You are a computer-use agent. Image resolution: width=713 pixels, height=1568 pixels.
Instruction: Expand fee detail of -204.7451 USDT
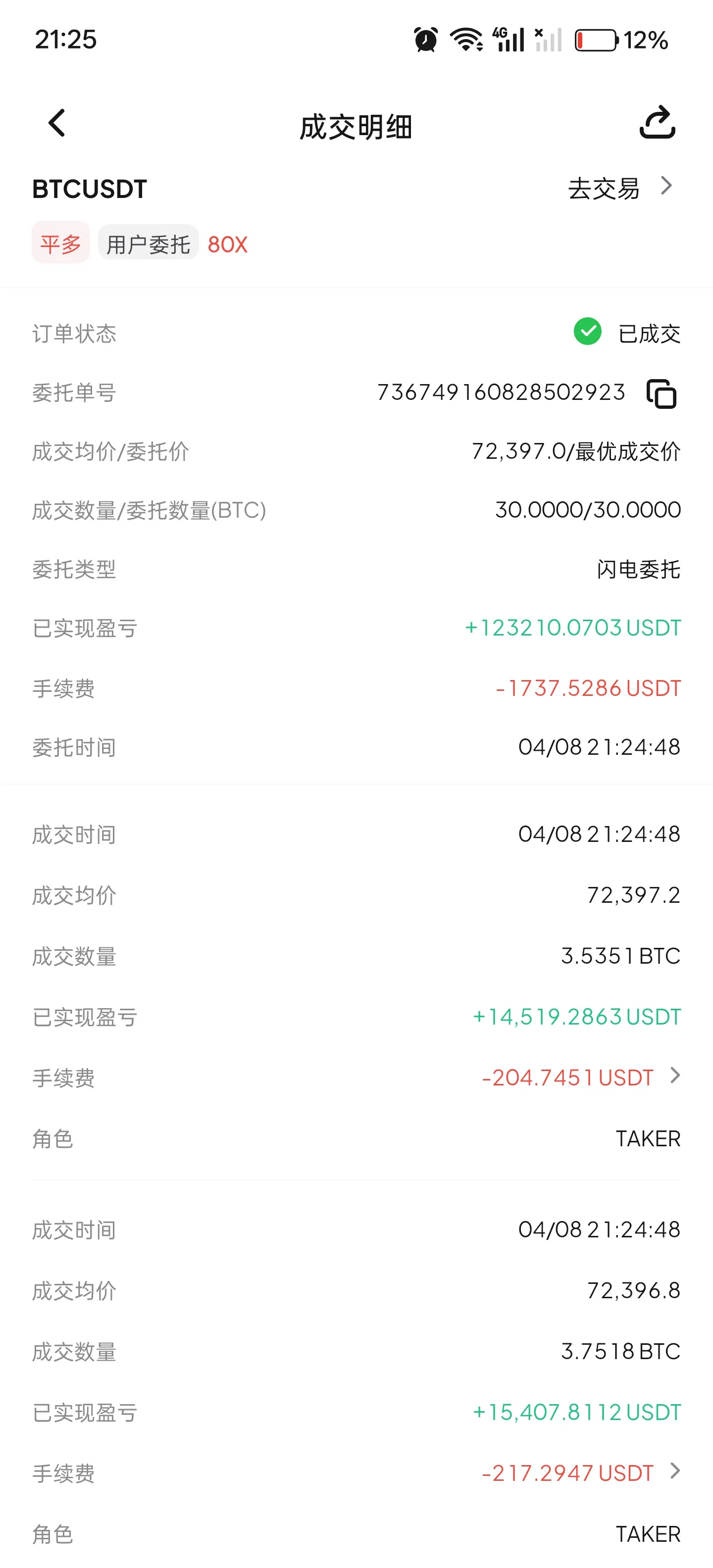pyautogui.click(x=675, y=1076)
